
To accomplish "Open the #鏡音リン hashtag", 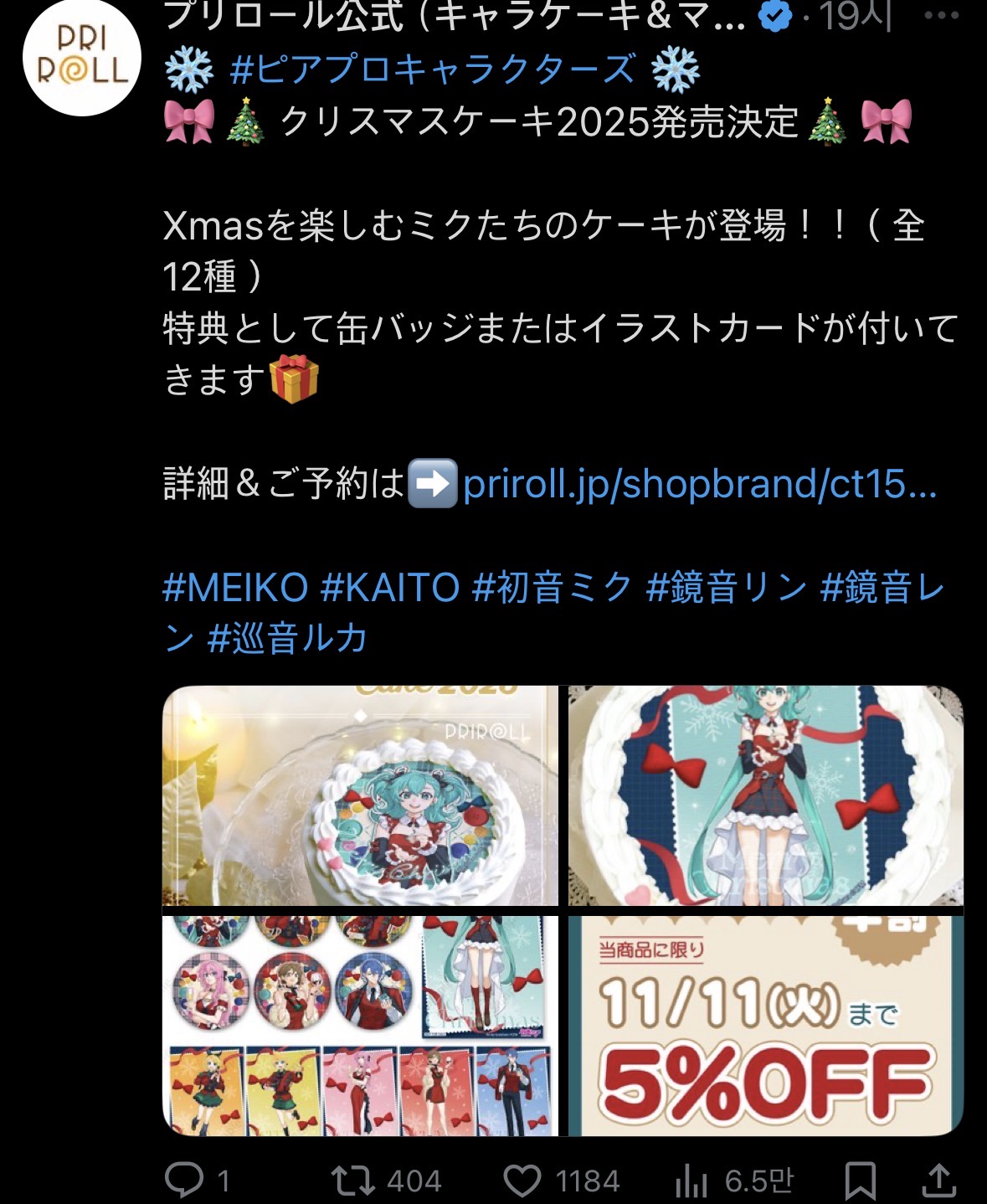I will tap(726, 588).
